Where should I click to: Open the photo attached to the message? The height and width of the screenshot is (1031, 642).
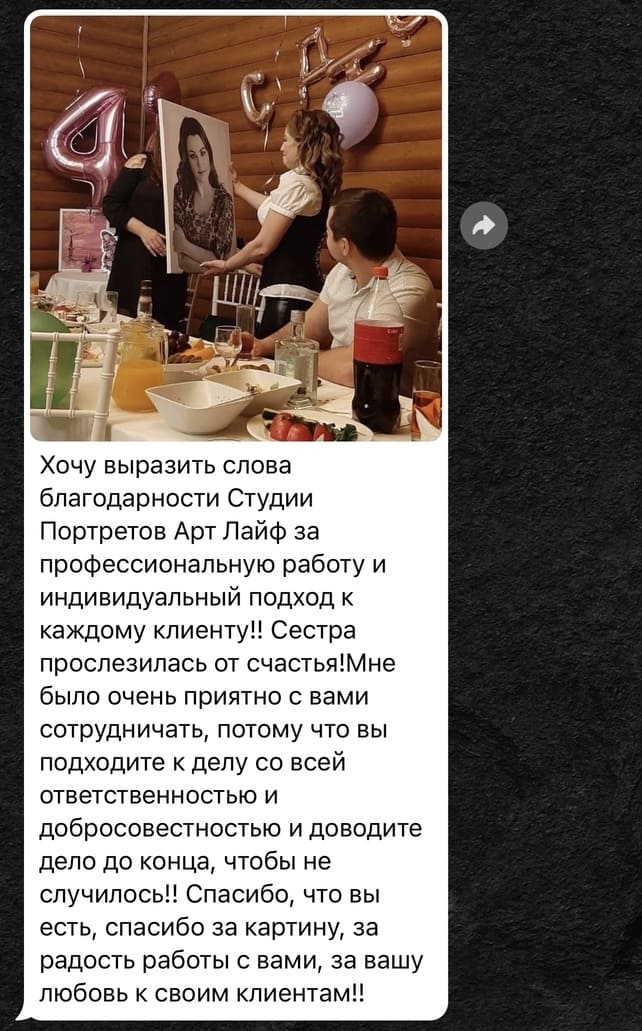click(x=235, y=228)
